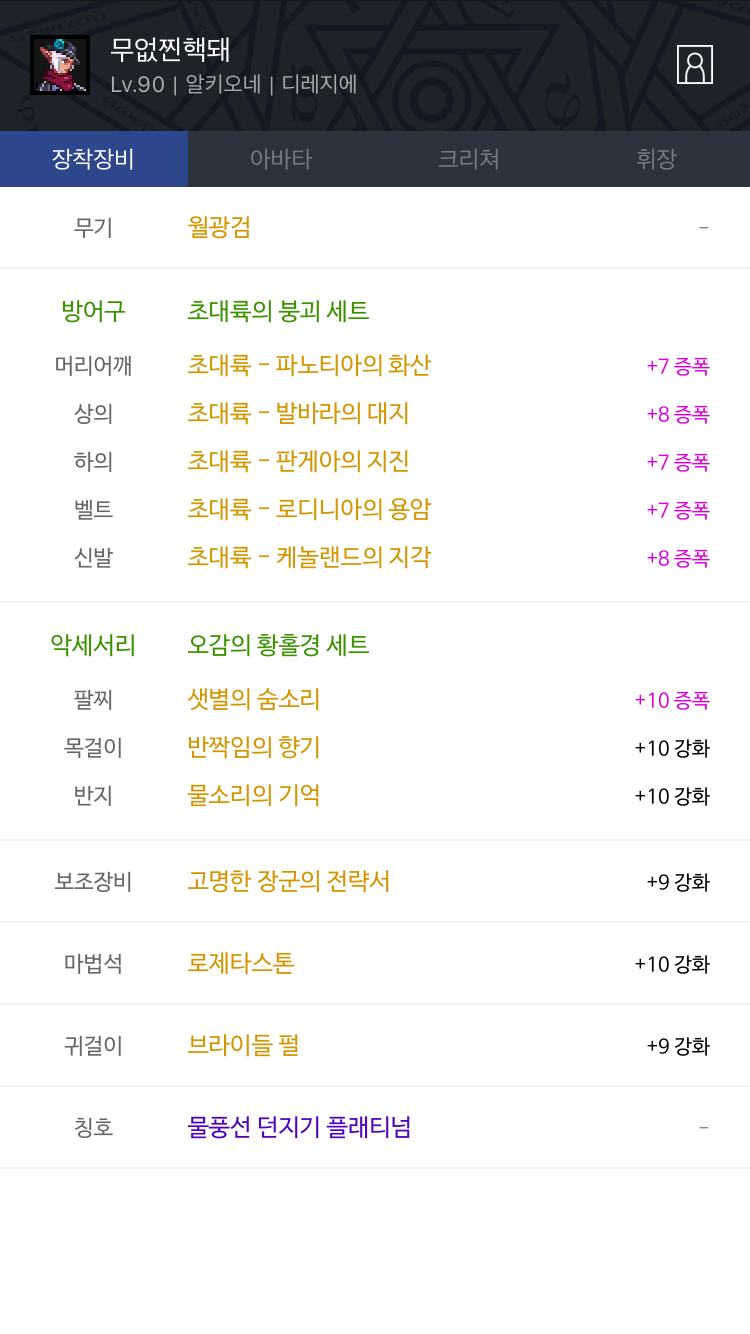
Task: Switch to the 아바타 tab
Action: (x=281, y=159)
